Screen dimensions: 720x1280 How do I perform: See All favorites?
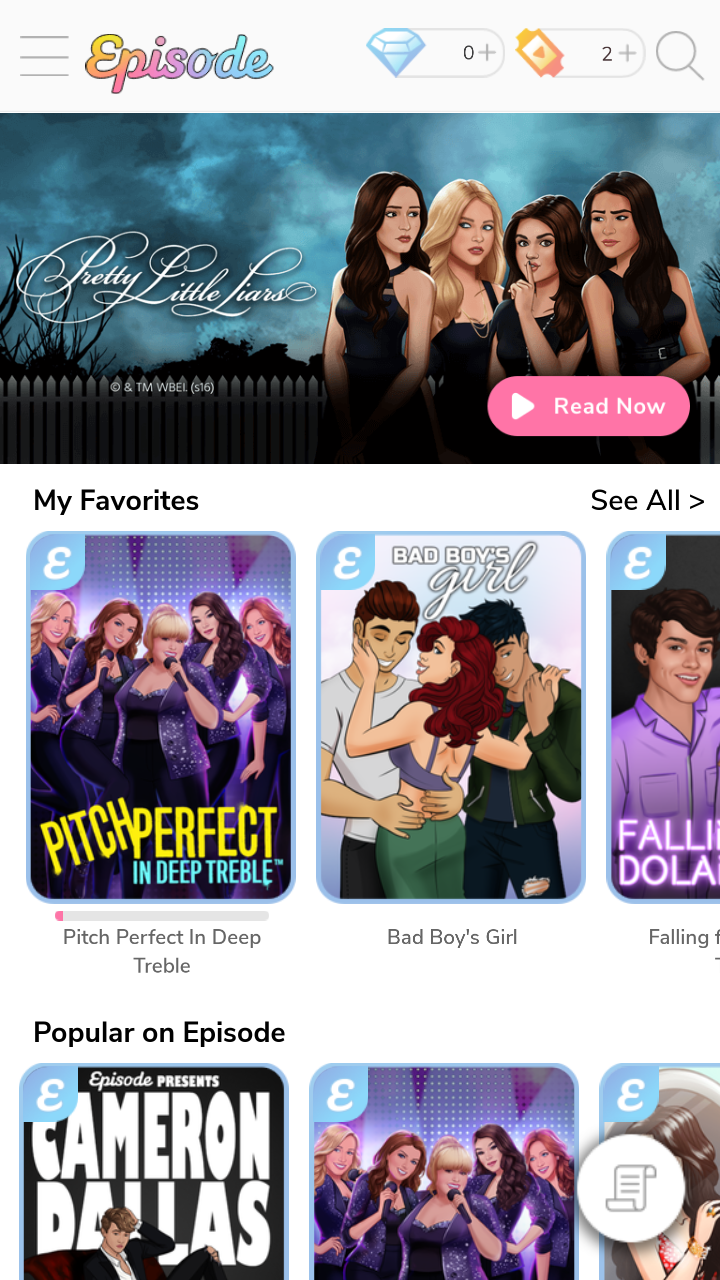[x=647, y=500]
